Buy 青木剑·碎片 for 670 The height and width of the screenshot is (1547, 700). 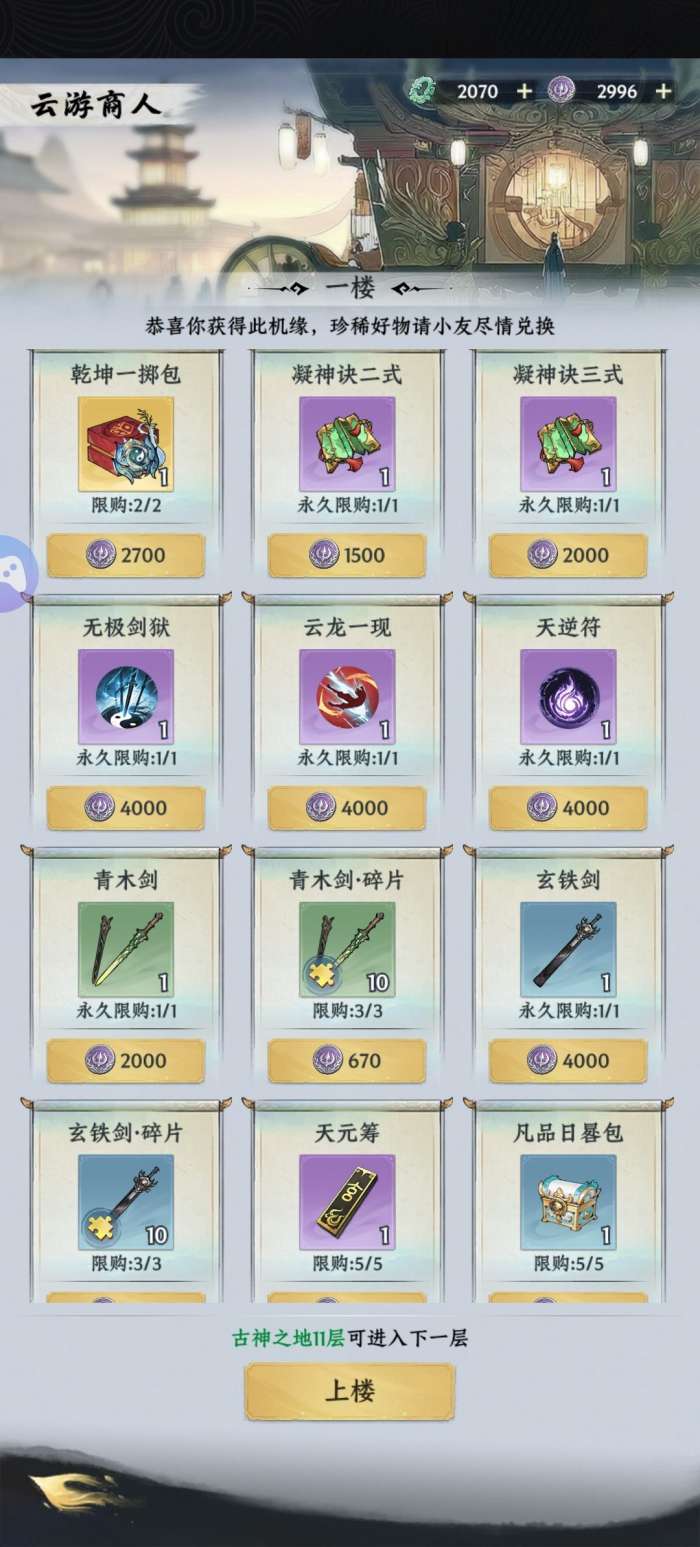(347, 1061)
